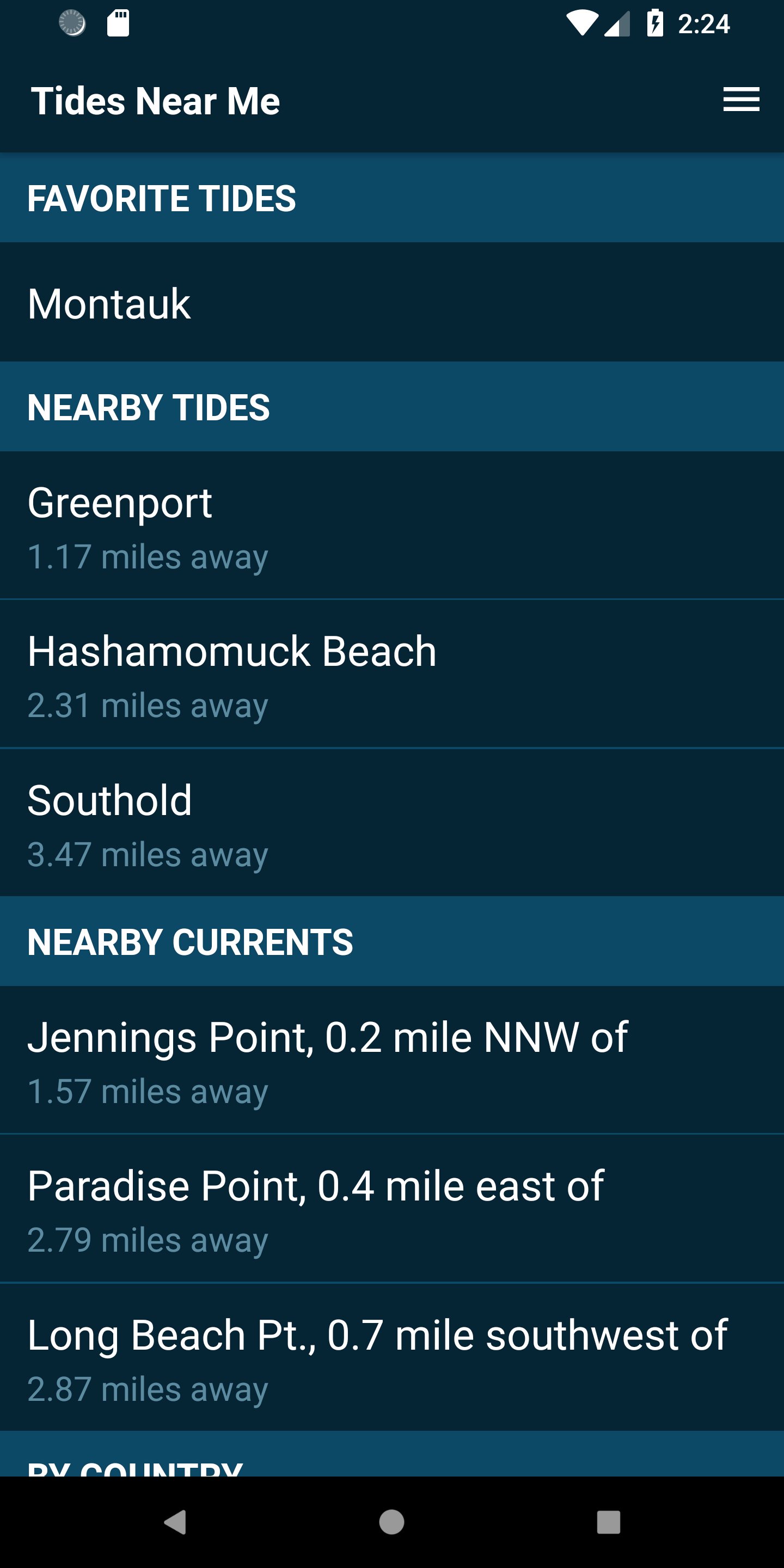Select Hashamomuck Beach tides
784x1568 pixels.
(x=392, y=675)
